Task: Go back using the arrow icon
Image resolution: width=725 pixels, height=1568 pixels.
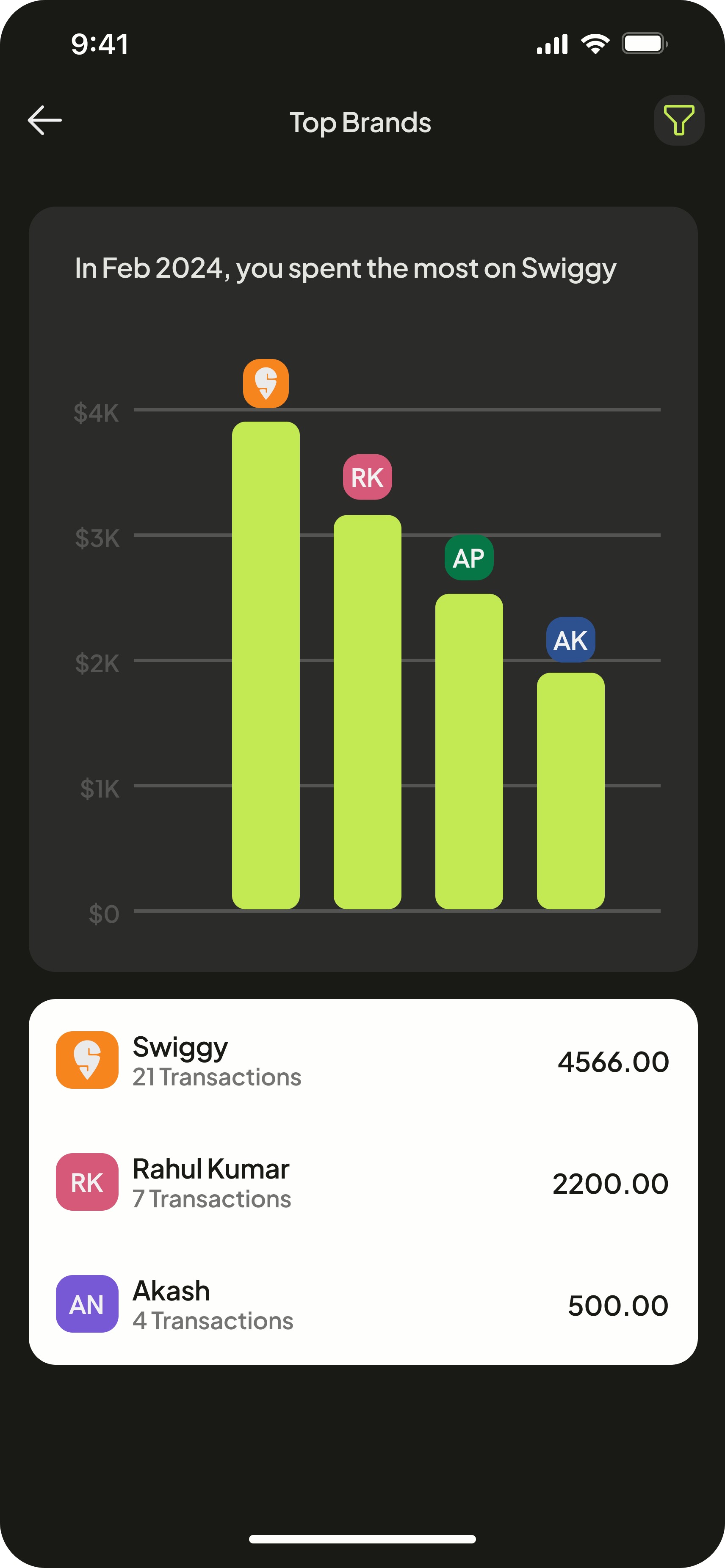Action: (x=44, y=120)
